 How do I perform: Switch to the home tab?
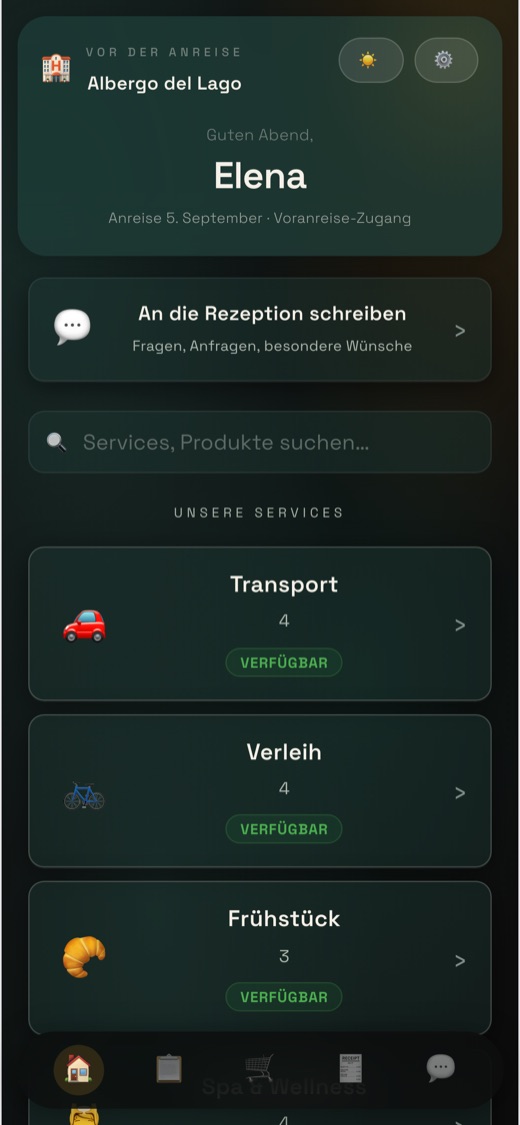tap(79, 1069)
